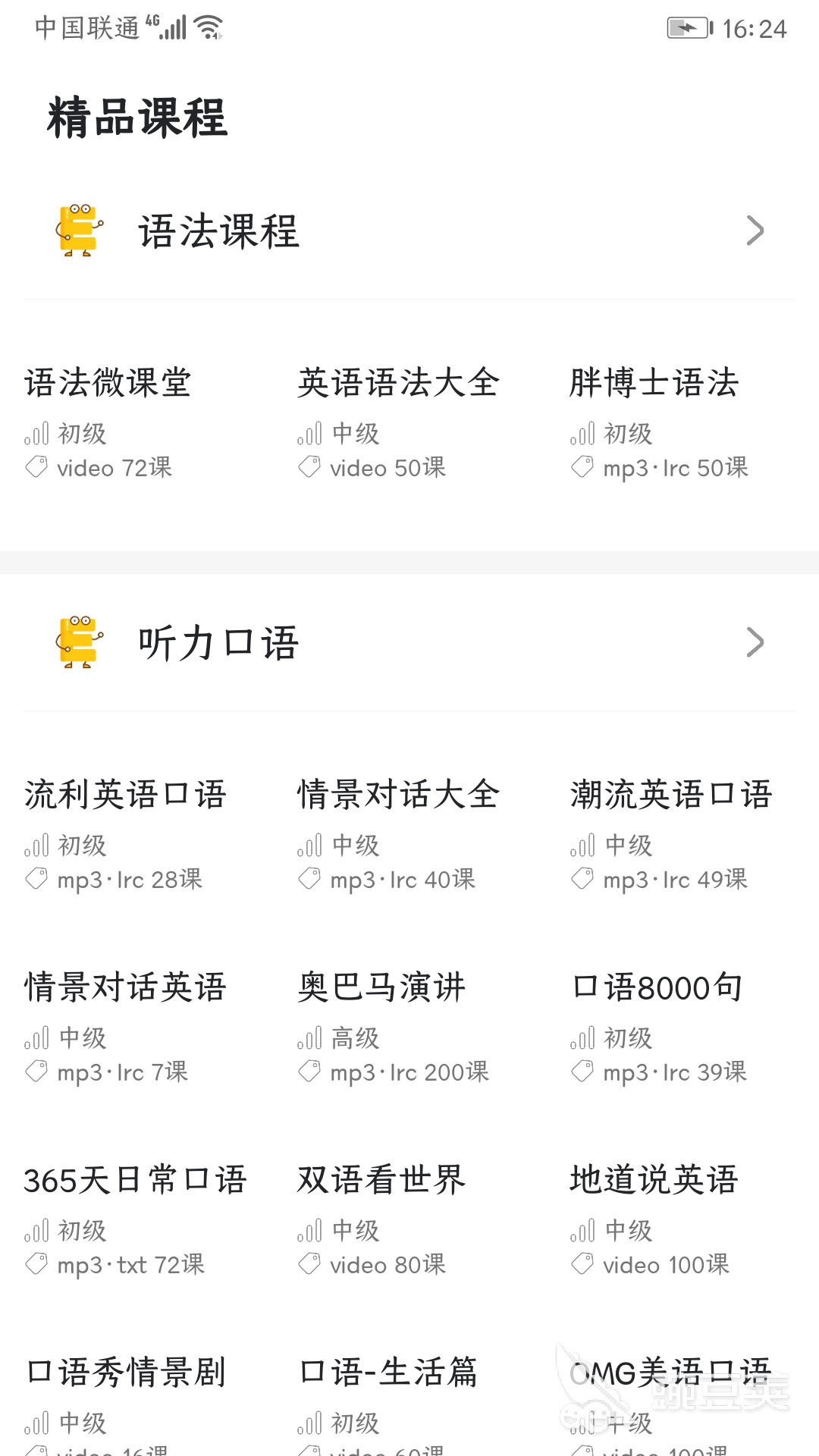
Task: Open 365天日常口语 course details
Action: pos(136,1179)
